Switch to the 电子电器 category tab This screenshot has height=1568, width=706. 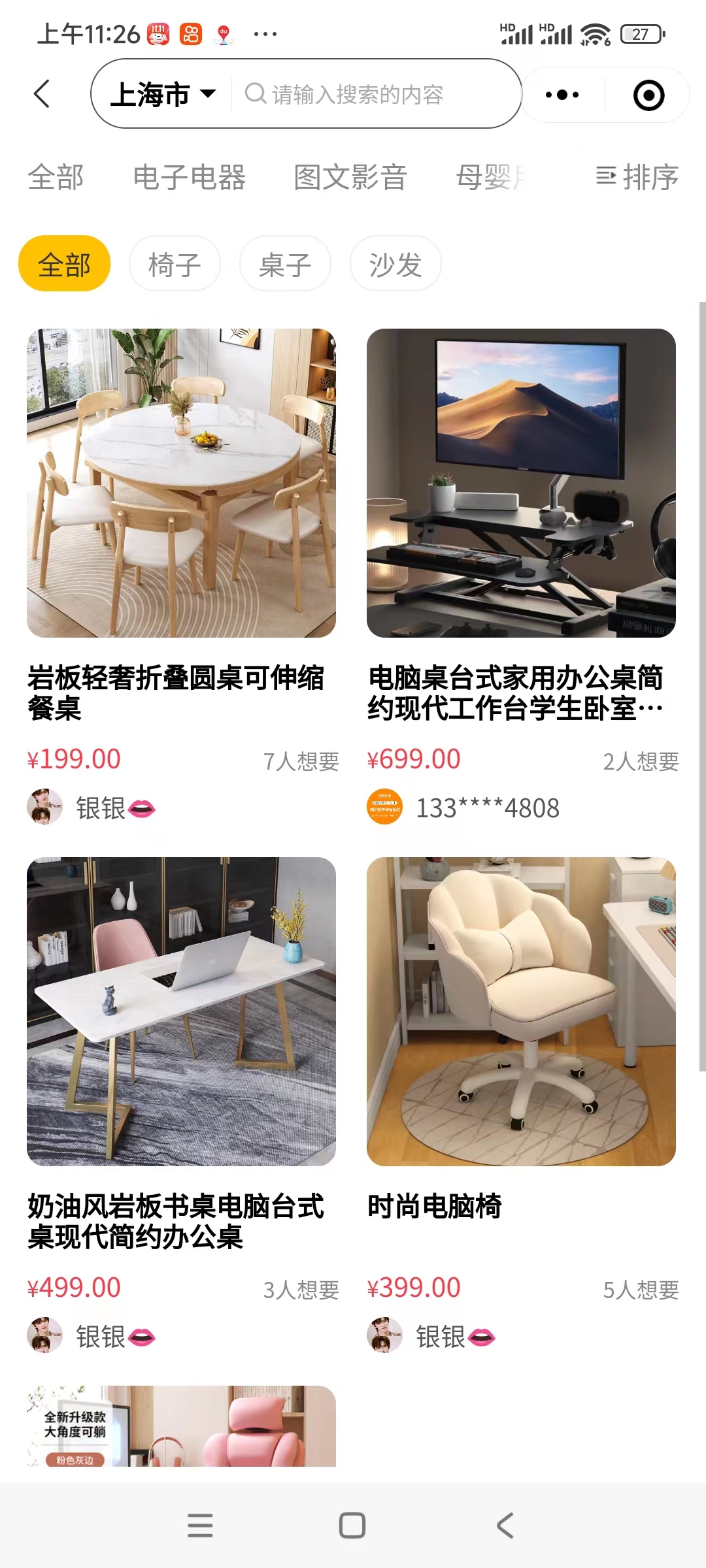coord(189,177)
